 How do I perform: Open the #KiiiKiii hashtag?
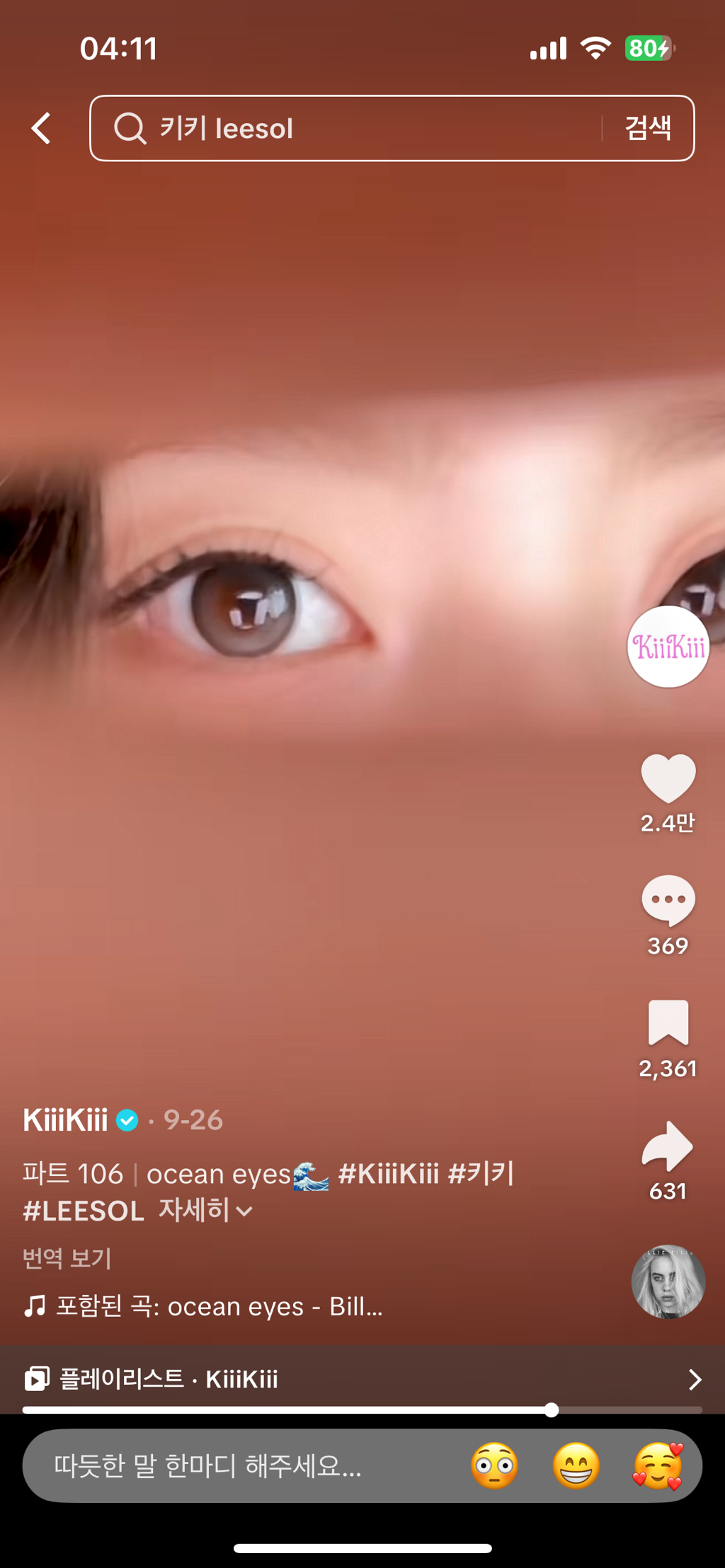tap(388, 1173)
